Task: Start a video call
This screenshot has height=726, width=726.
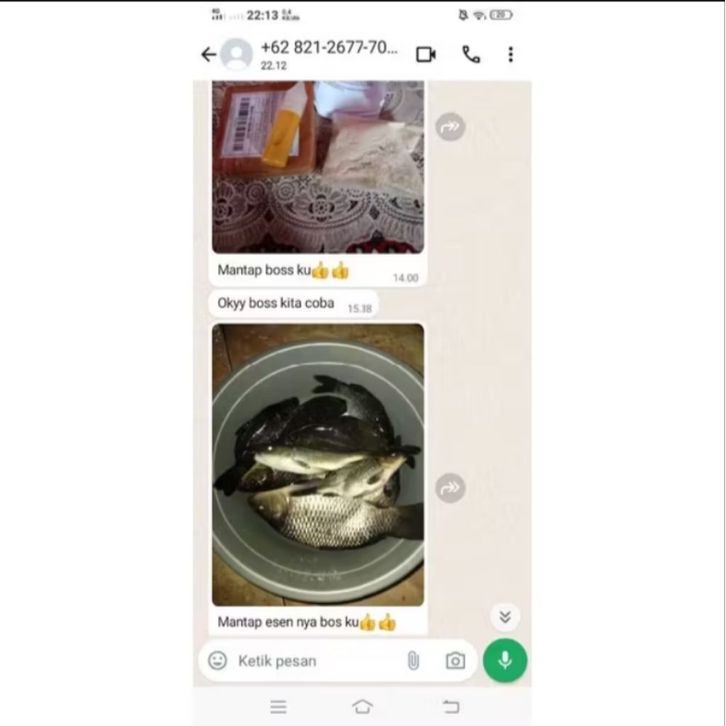Action: (426, 55)
